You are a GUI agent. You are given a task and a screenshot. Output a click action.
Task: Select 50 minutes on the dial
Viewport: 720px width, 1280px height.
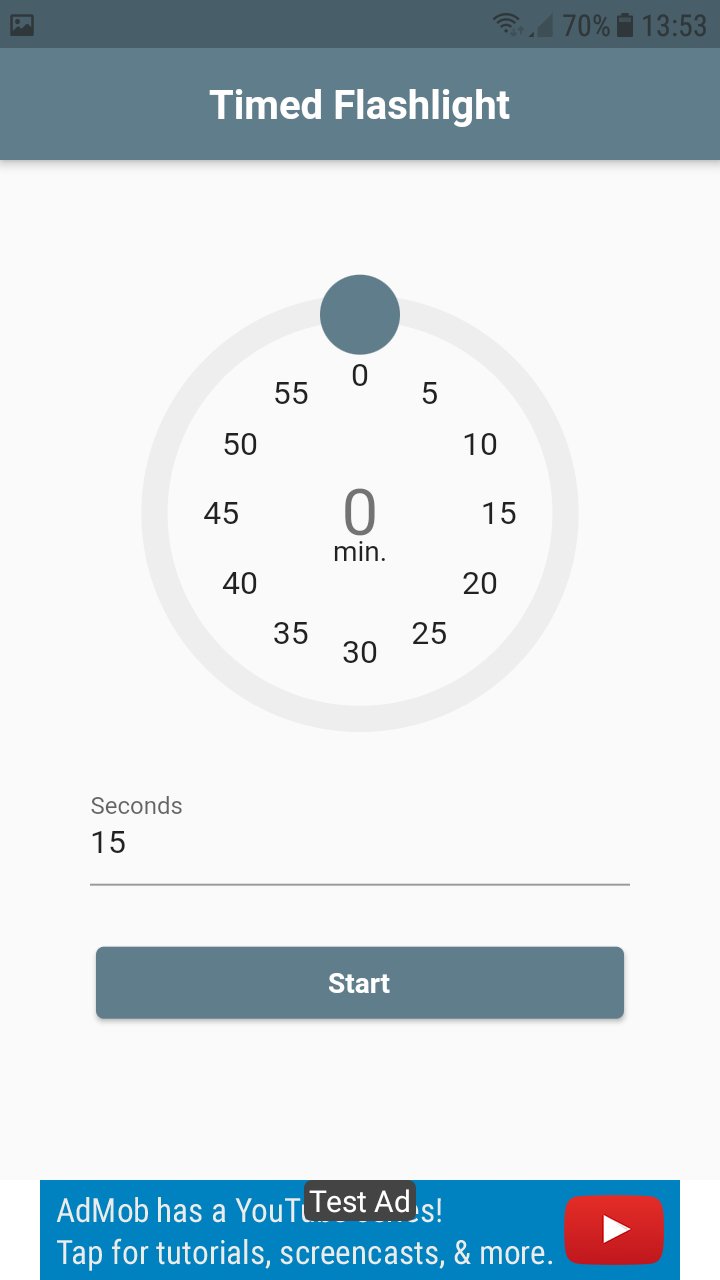point(239,444)
